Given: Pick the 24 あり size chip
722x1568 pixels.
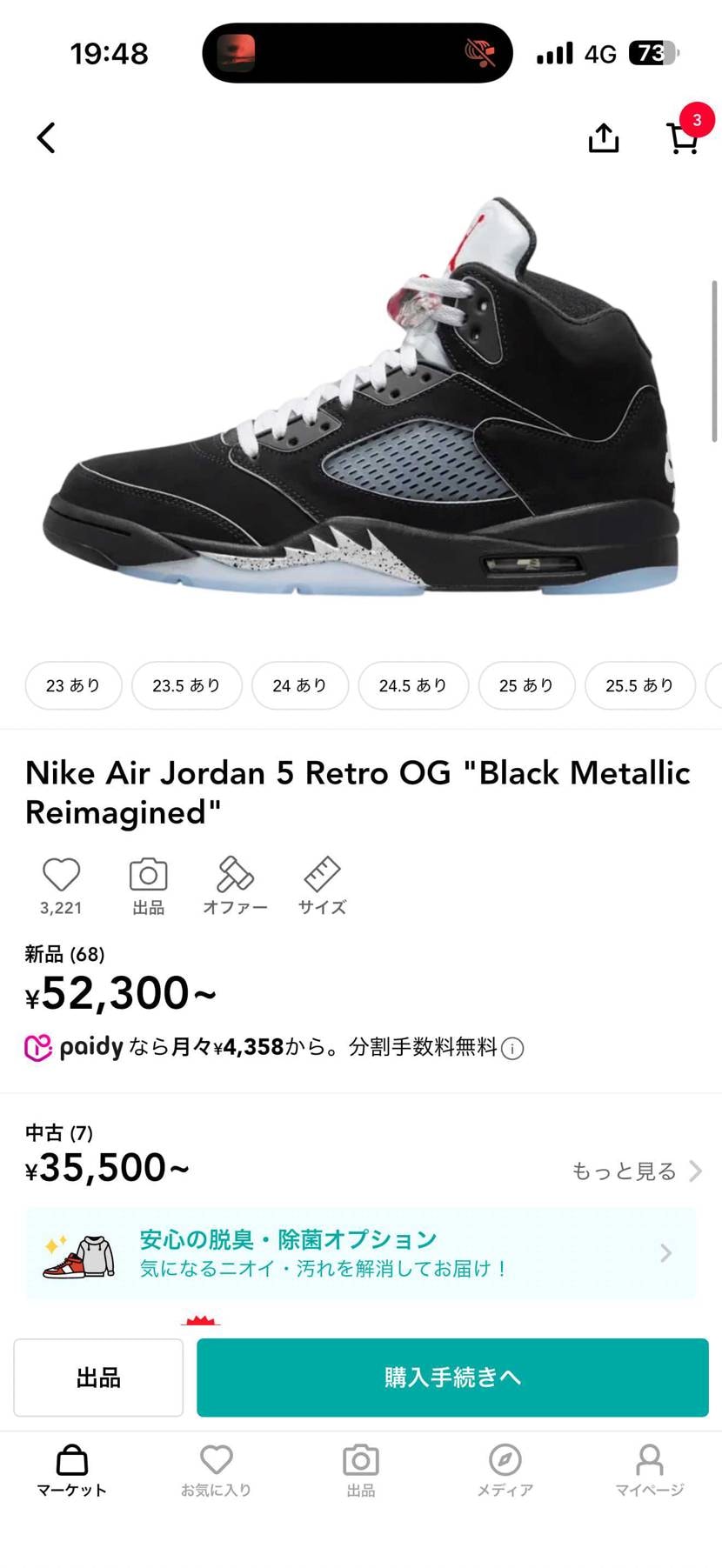Looking at the screenshot, I should click(x=299, y=685).
